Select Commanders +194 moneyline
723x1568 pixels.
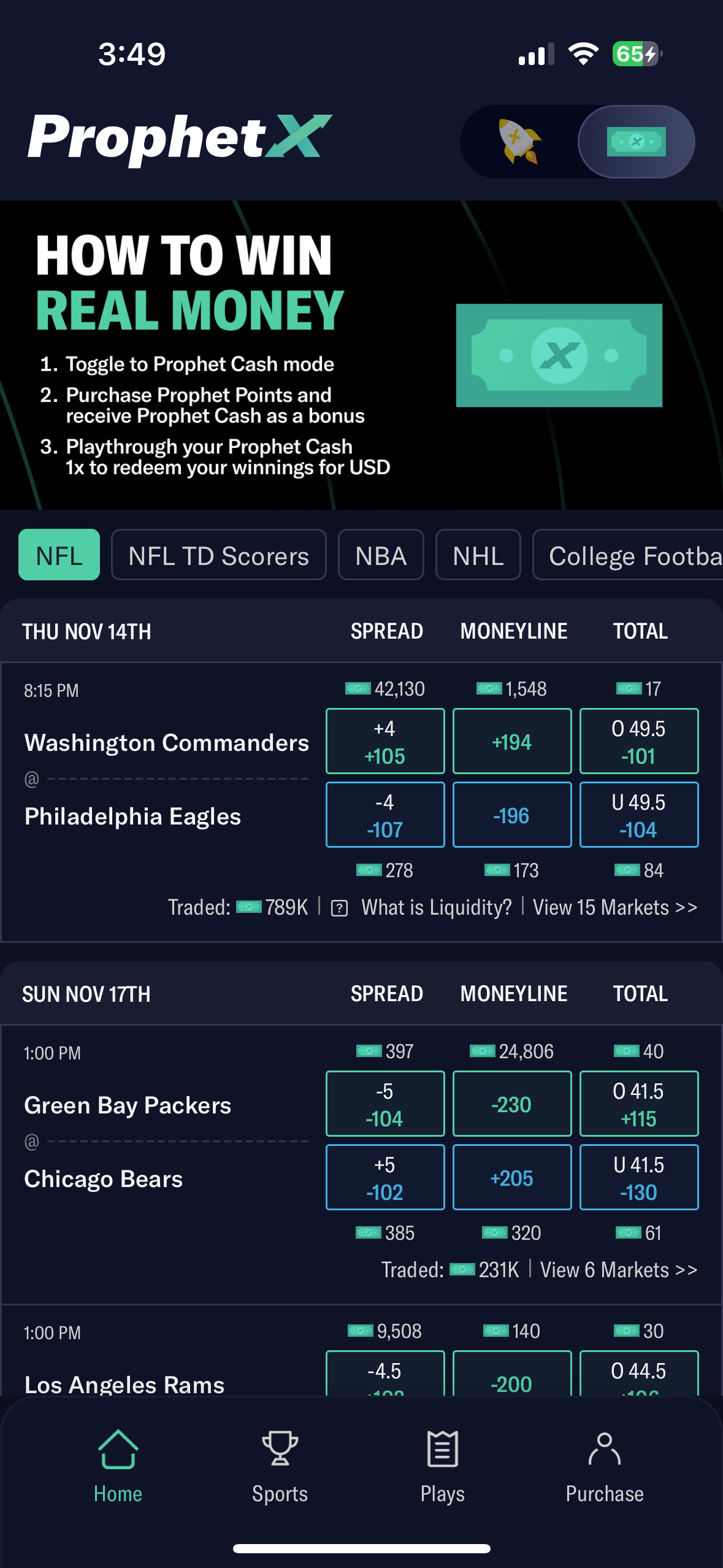(511, 740)
